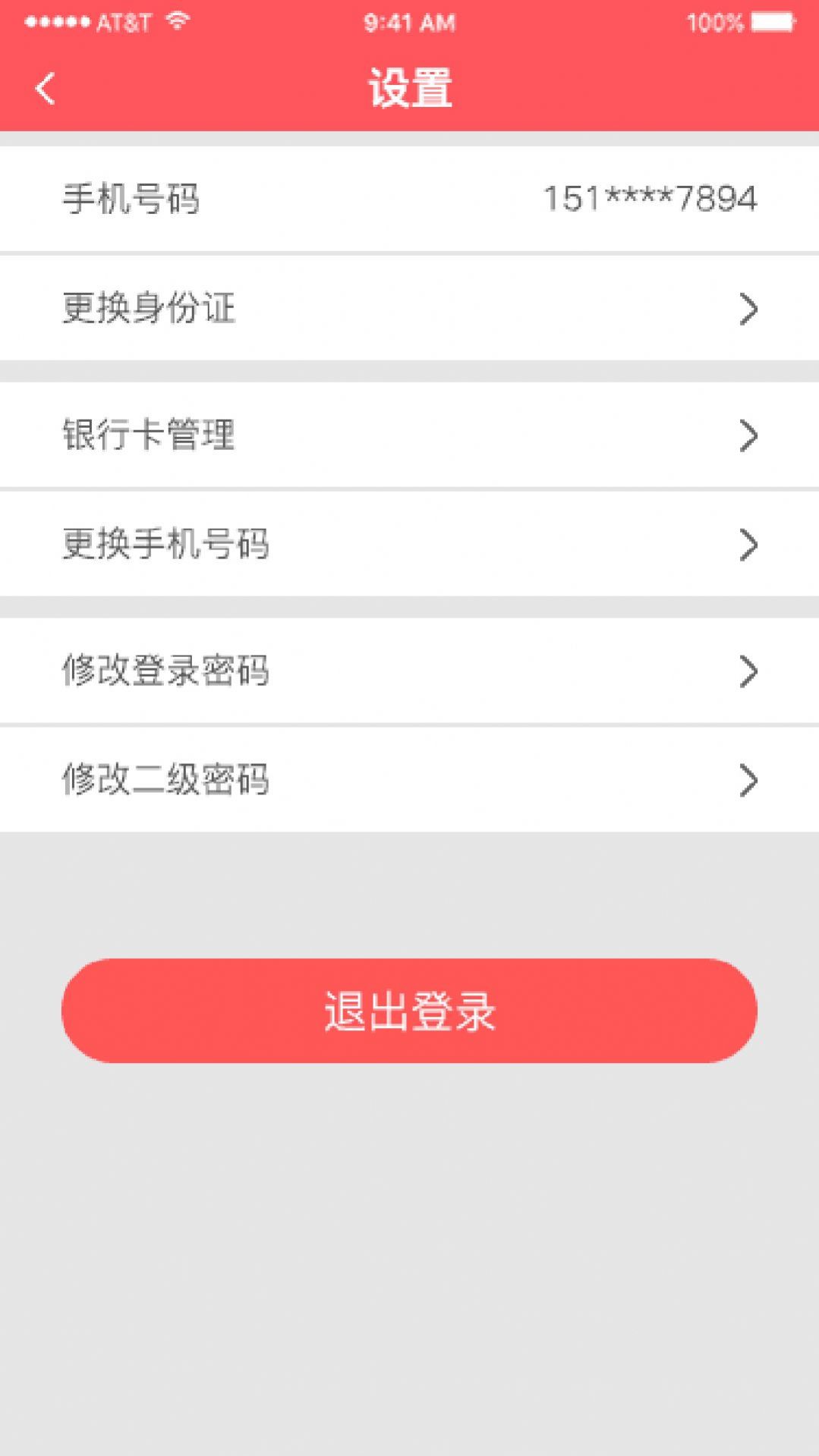This screenshot has width=819, height=1456.
Task: Open 银行卡管理 settings
Action: (408, 435)
